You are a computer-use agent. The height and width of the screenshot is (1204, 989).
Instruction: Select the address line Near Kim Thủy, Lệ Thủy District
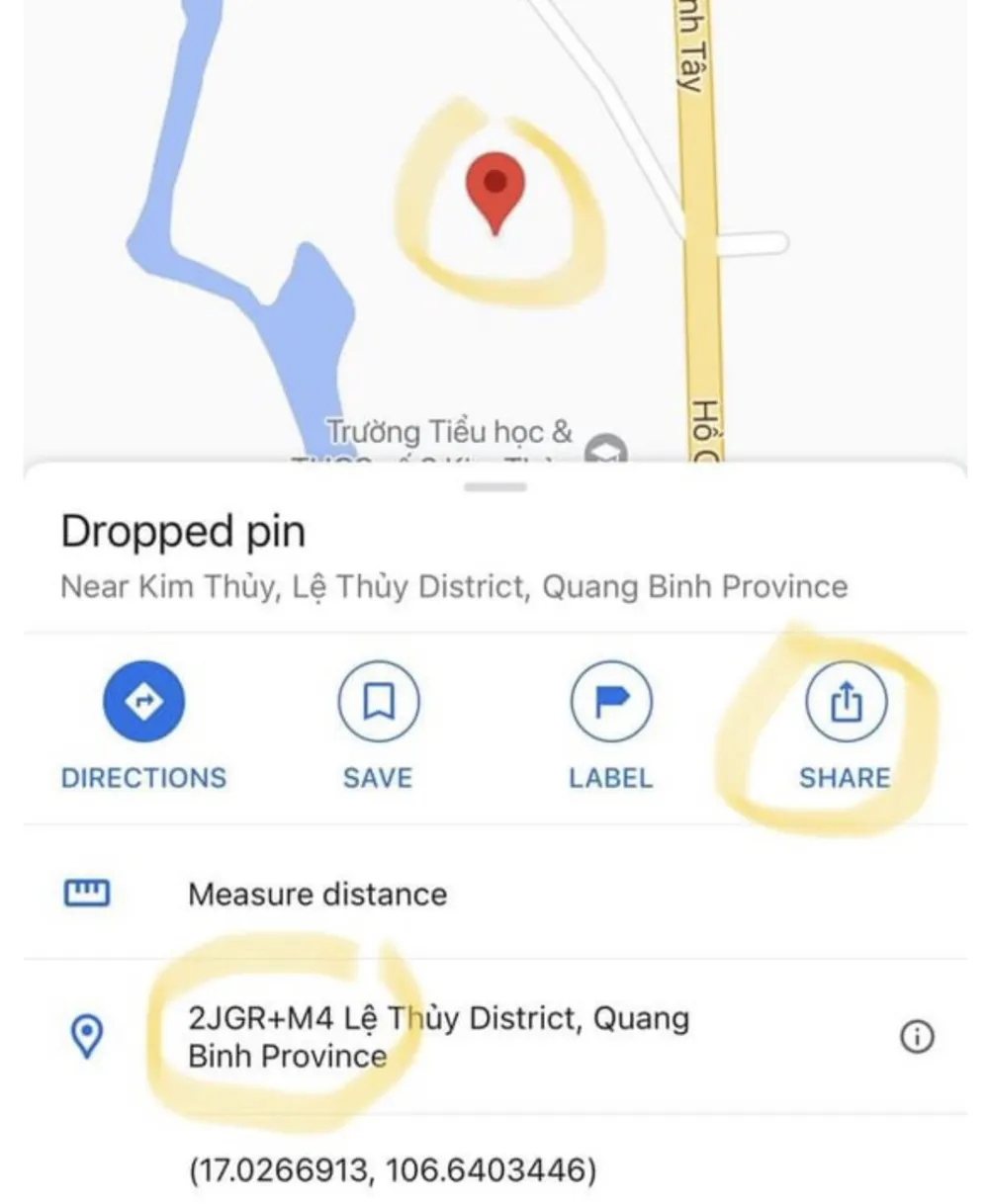click(454, 586)
